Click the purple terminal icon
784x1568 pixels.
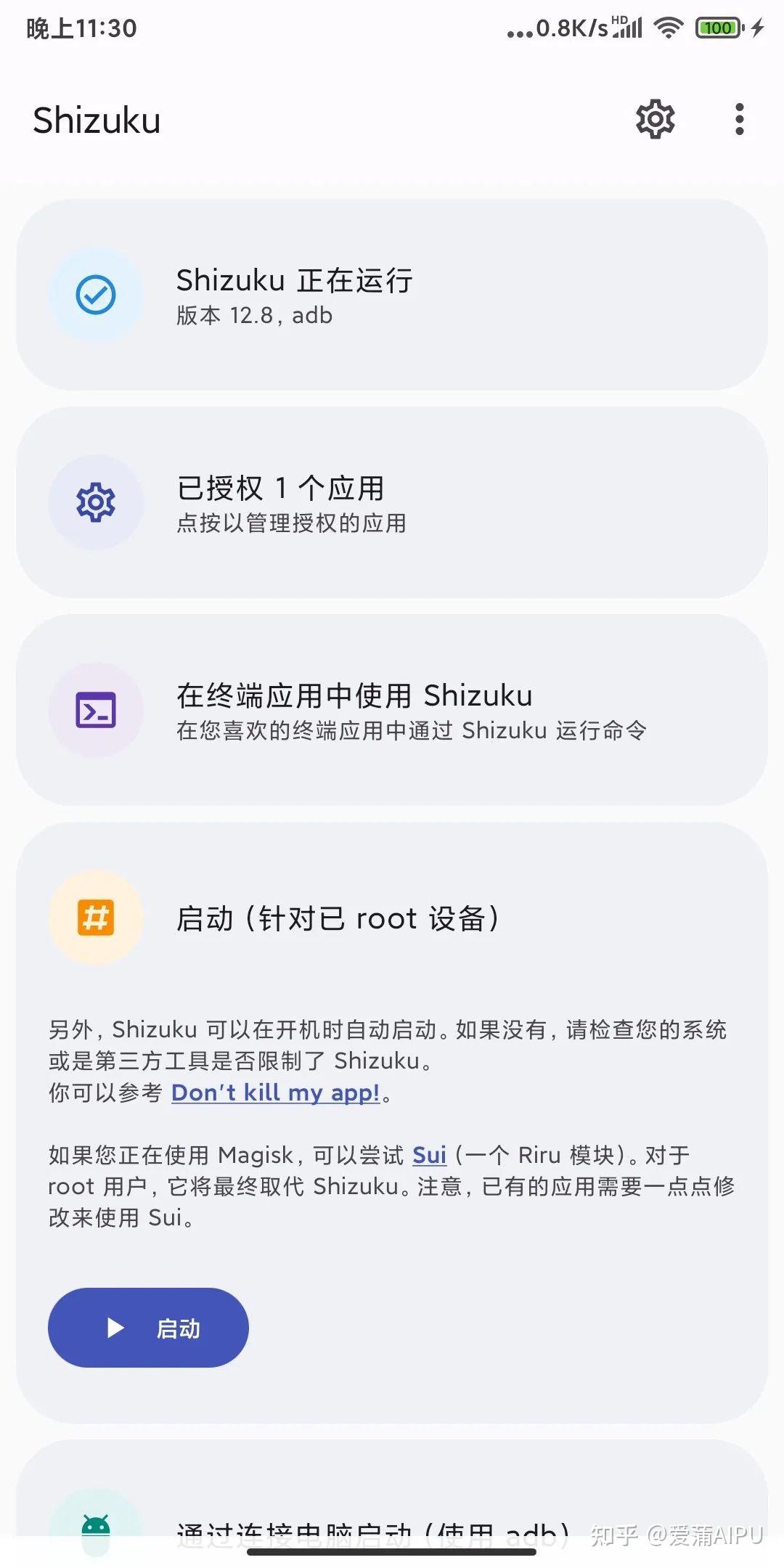[97, 711]
